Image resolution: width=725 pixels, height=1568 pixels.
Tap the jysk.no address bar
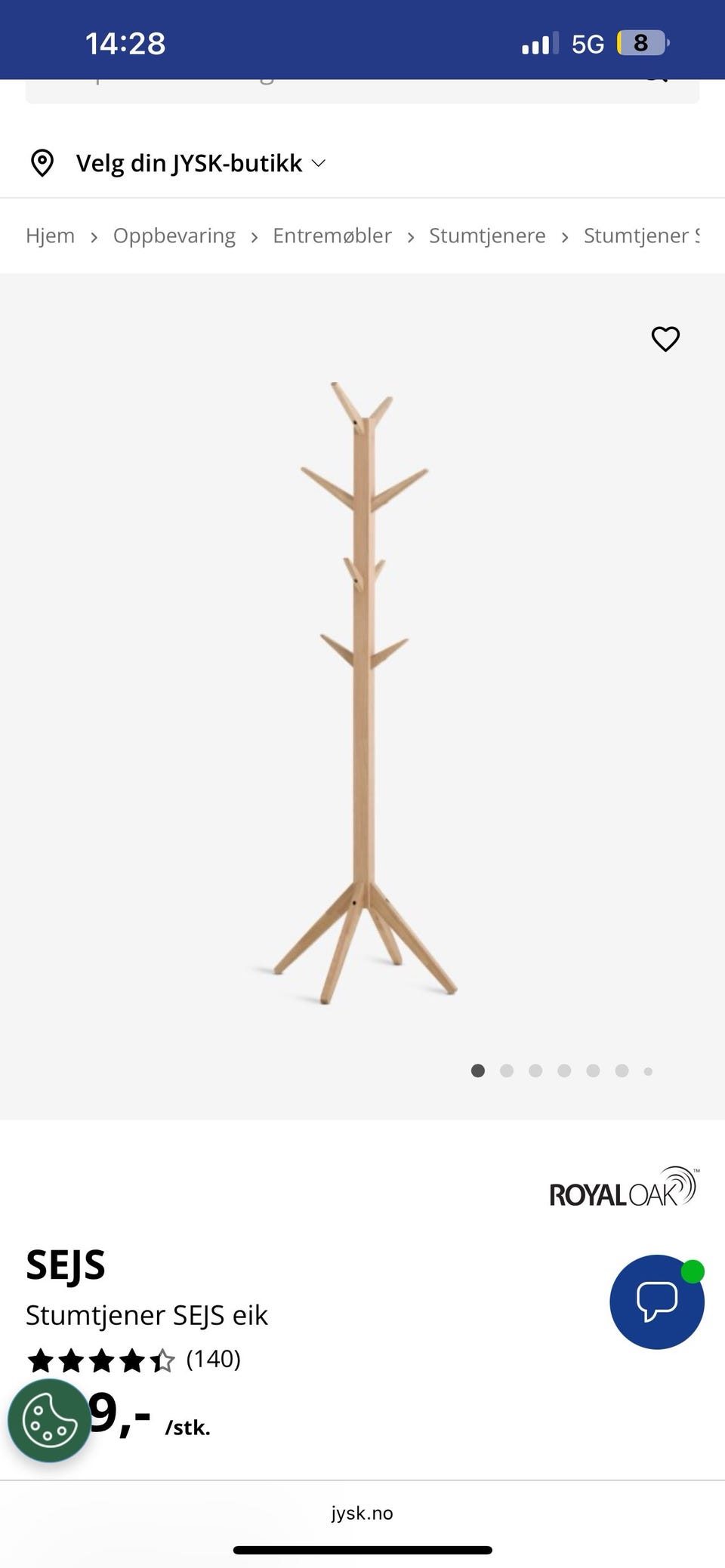[362, 1513]
